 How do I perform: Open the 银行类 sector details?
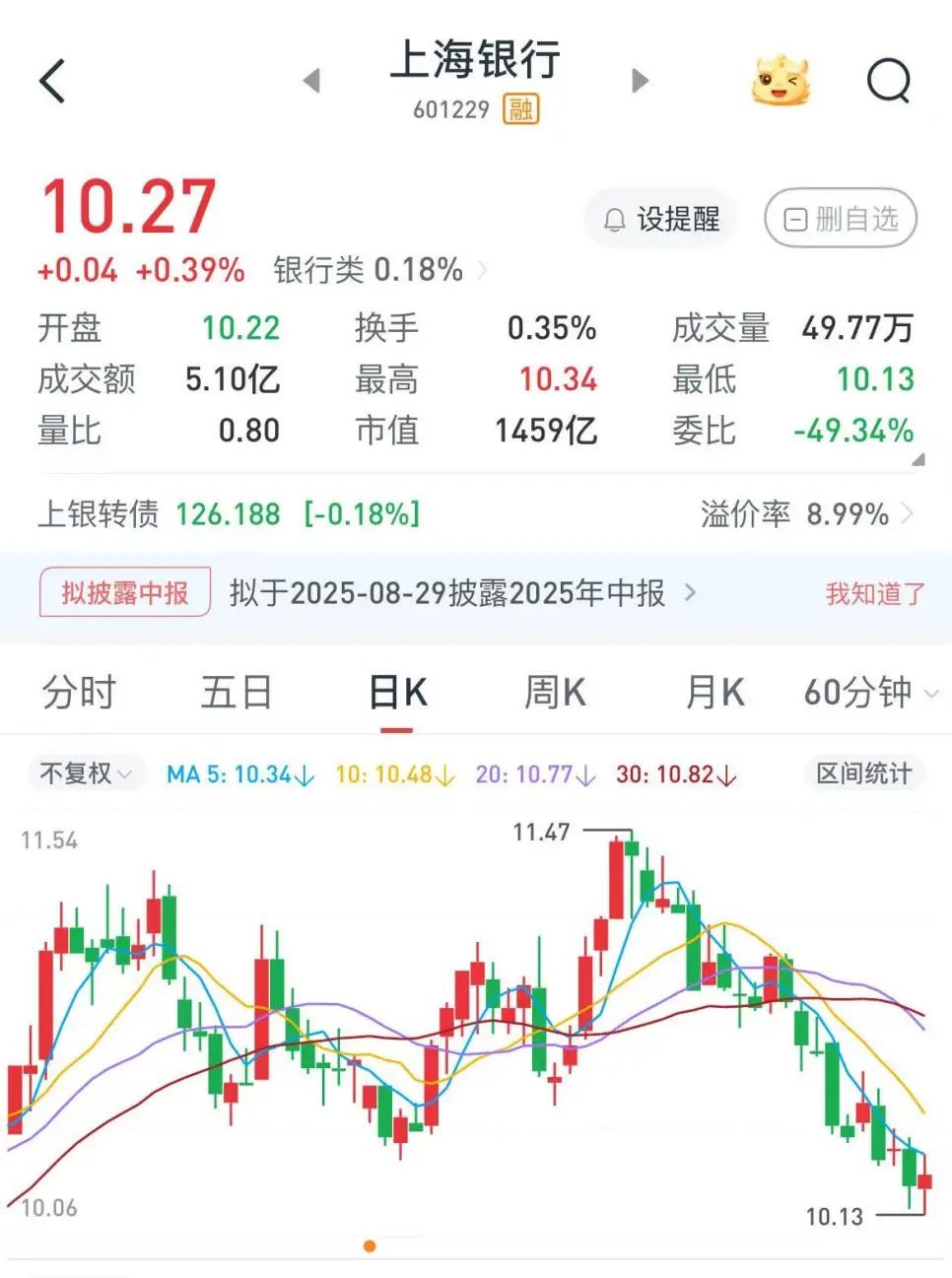379,270
